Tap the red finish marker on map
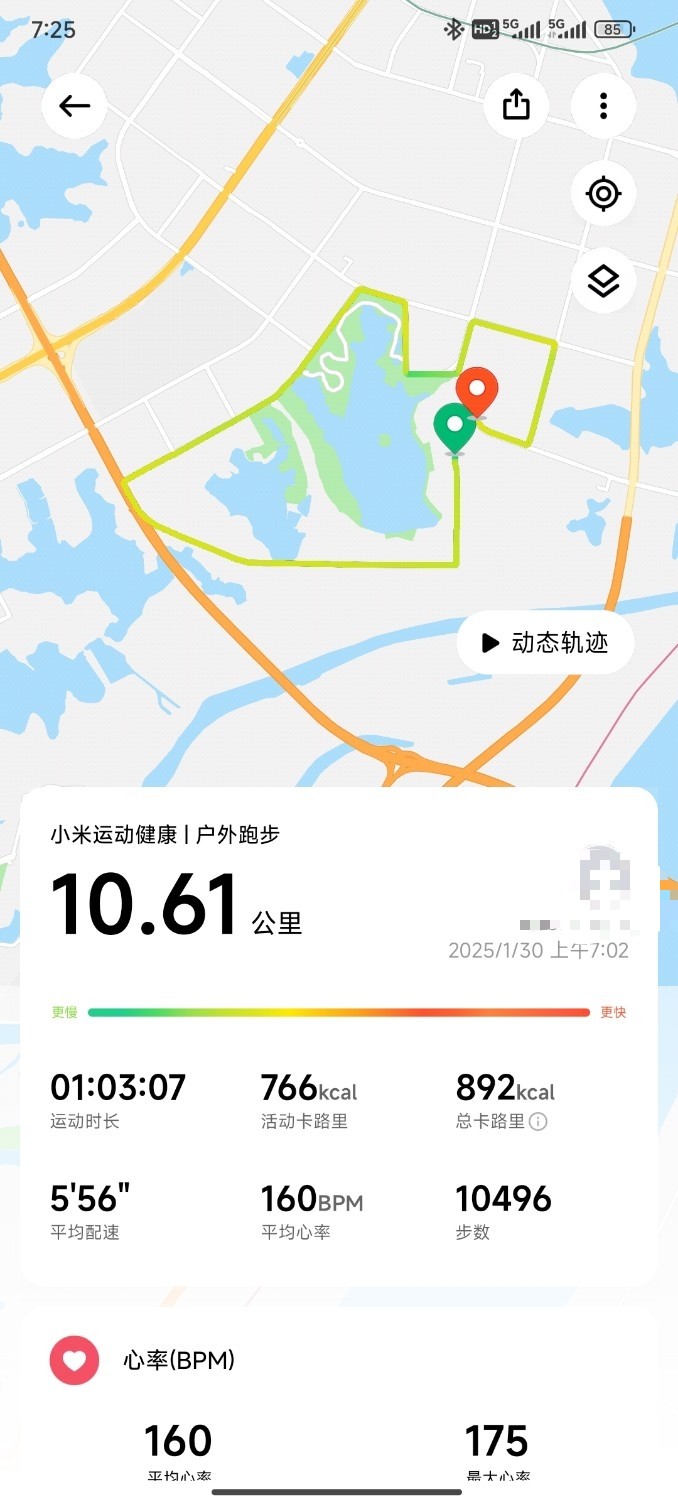This screenshot has width=678, height=1507. (477, 393)
